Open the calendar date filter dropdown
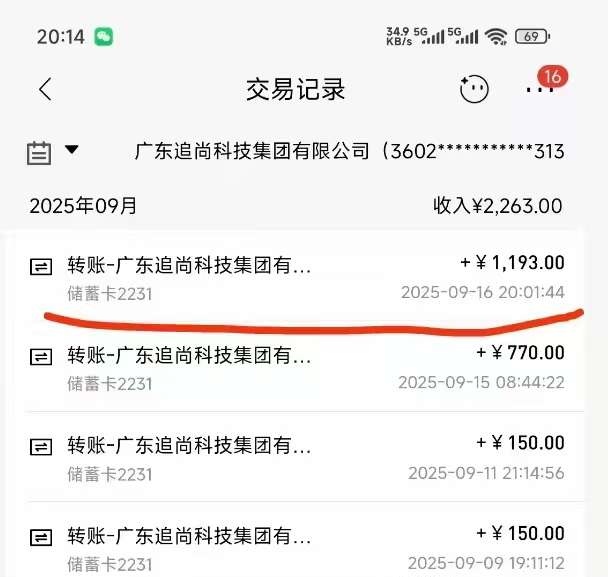The image size is (608, 577). 50,152
